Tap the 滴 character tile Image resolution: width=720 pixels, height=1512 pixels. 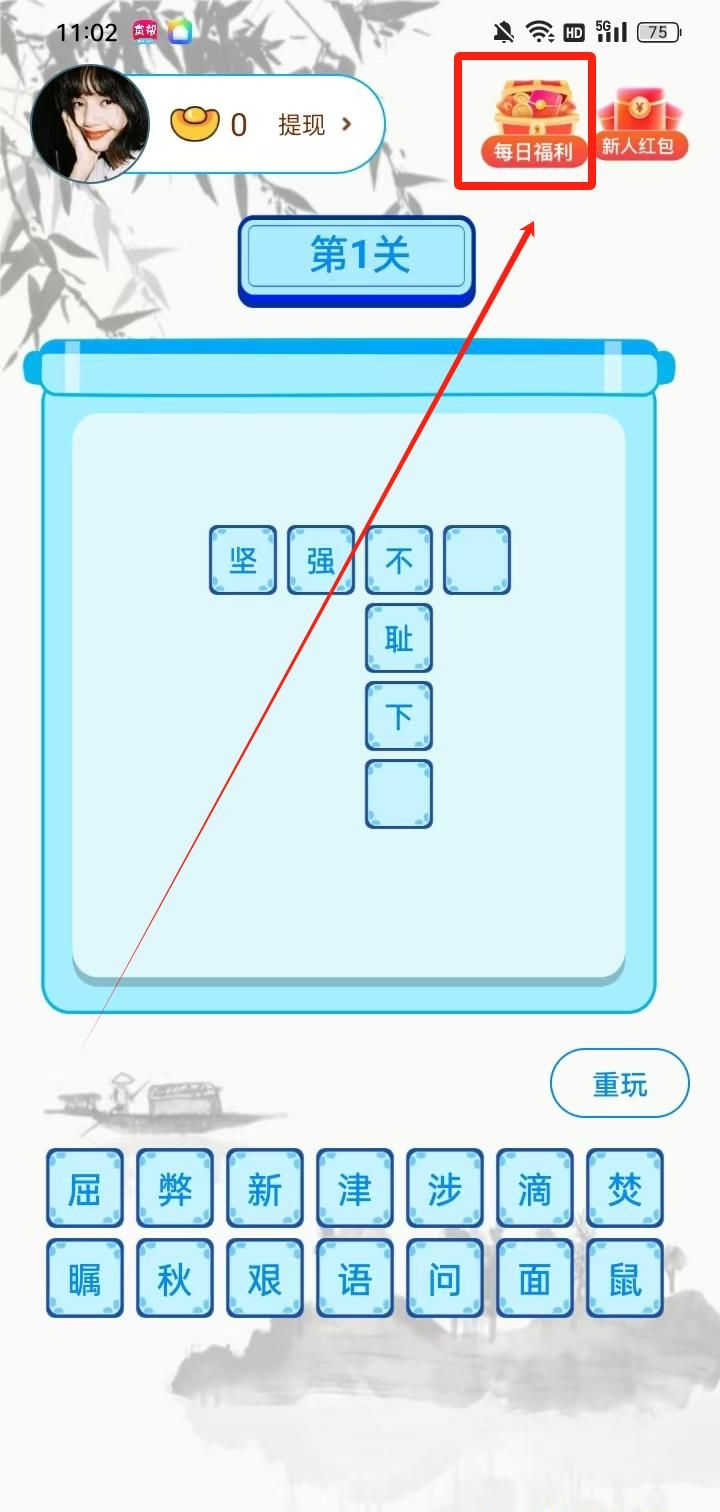(535, 1188)
